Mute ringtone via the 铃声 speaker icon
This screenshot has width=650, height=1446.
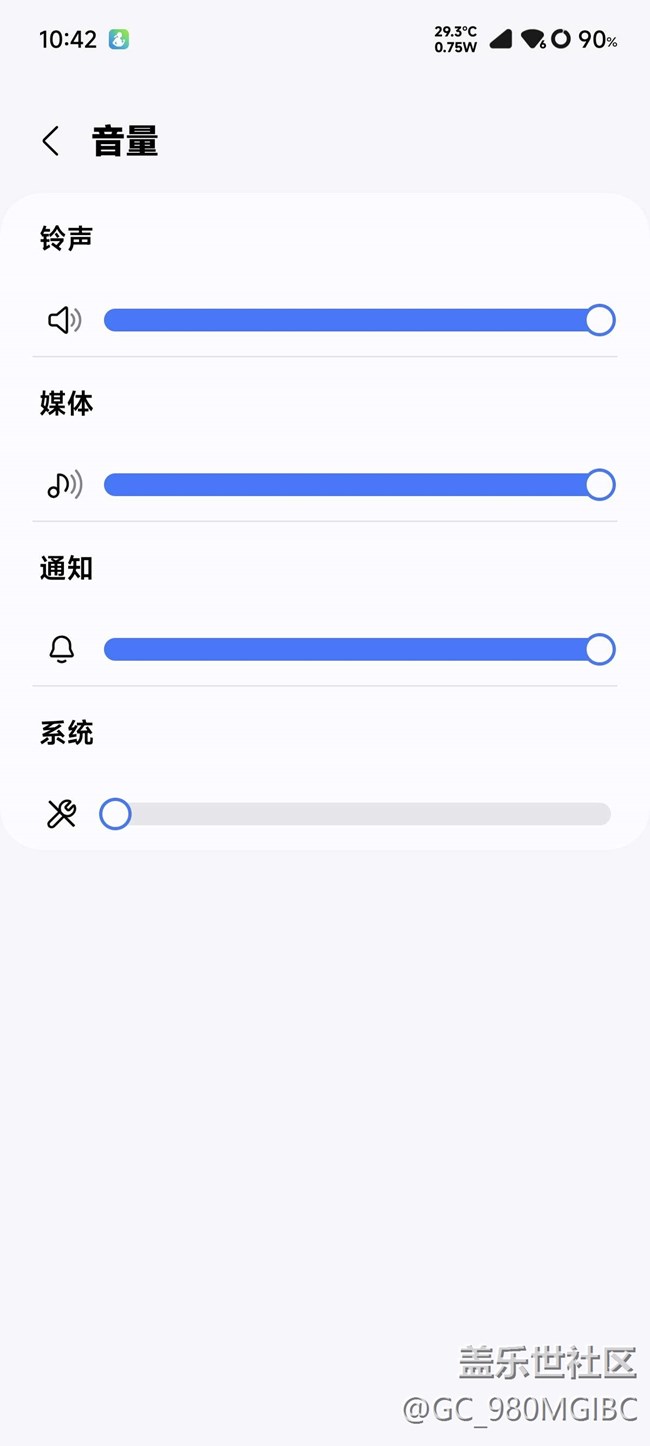pyautogui.click(x=64, y=320)
